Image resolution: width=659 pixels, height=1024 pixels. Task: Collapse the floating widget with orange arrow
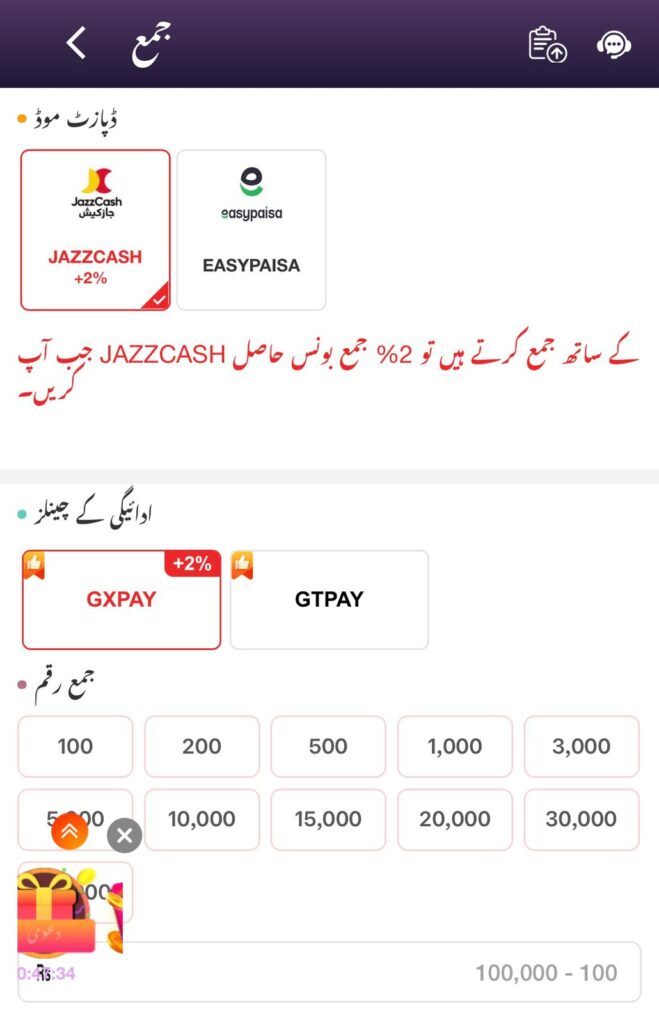click(x=70, y=829)
